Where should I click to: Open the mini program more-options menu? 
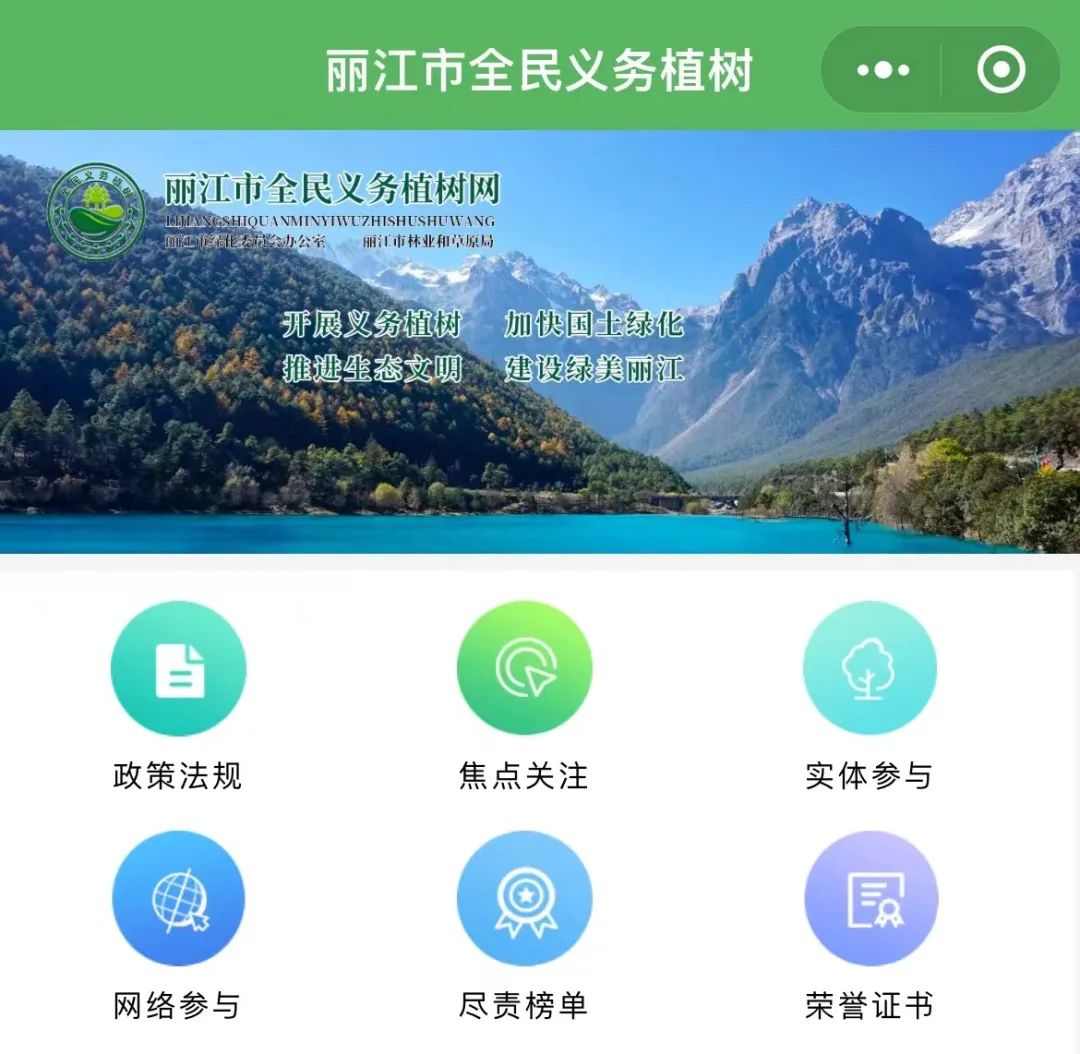point(882,70)
